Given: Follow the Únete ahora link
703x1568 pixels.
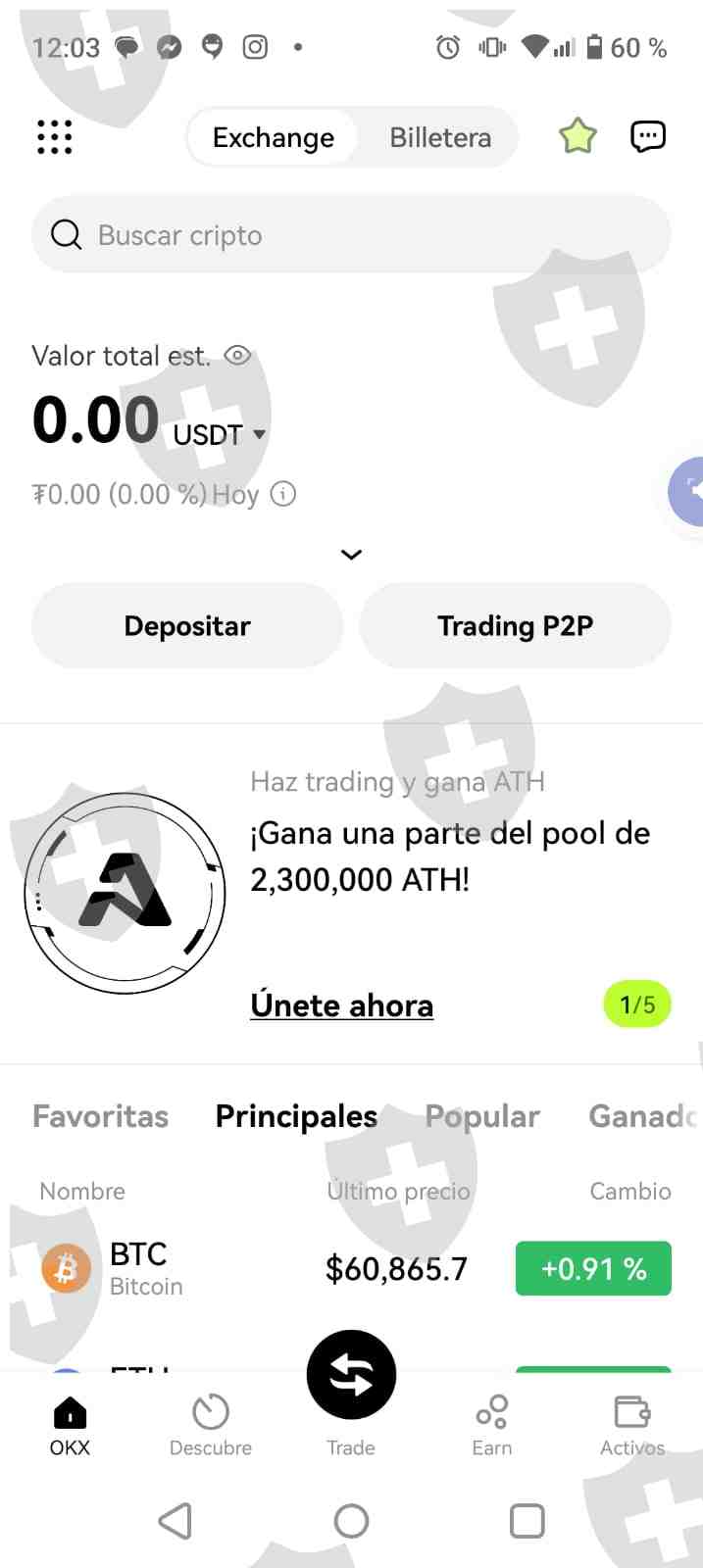Looking at the screenshot, I should 341,1005.
